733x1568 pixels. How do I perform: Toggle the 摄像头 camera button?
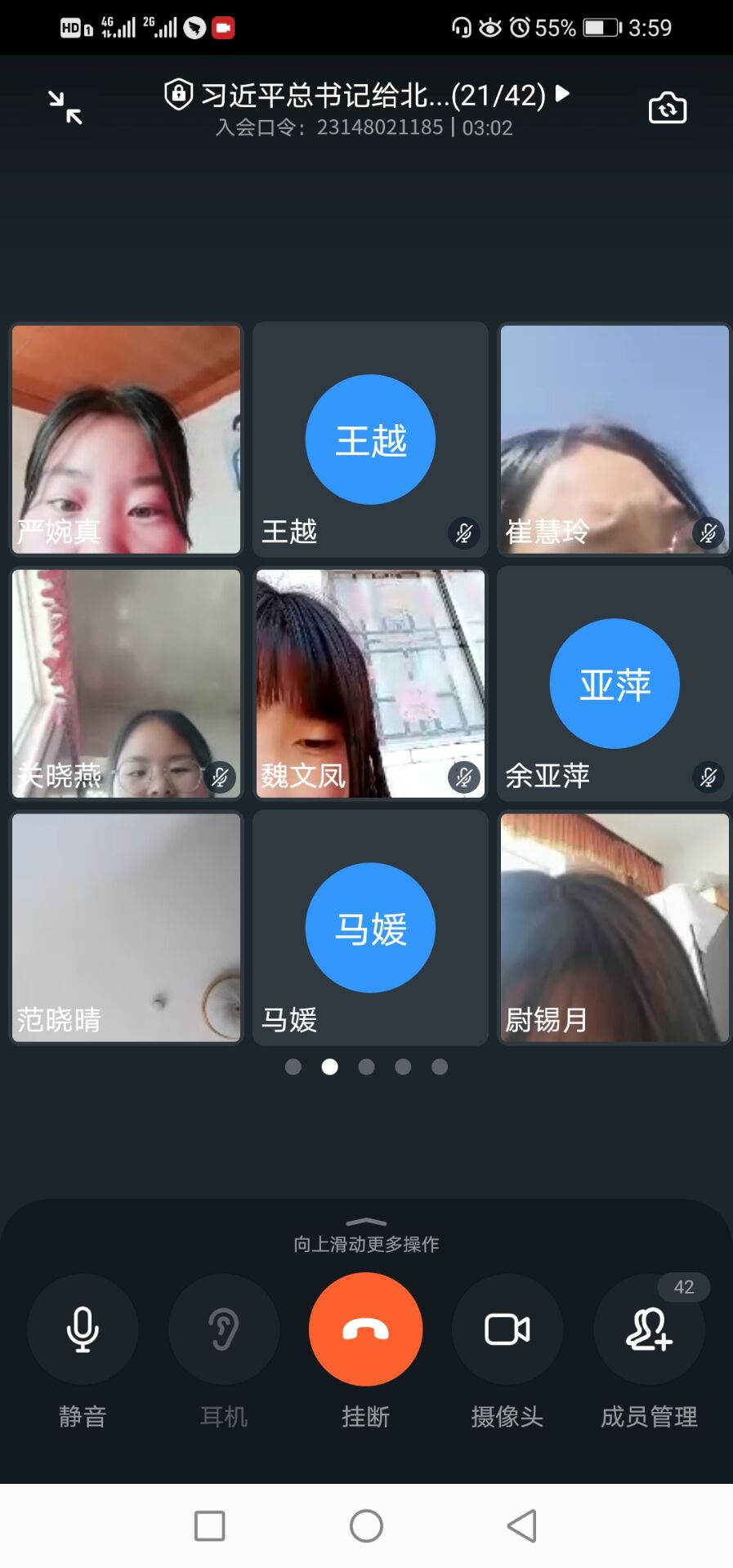point(507,1329)
